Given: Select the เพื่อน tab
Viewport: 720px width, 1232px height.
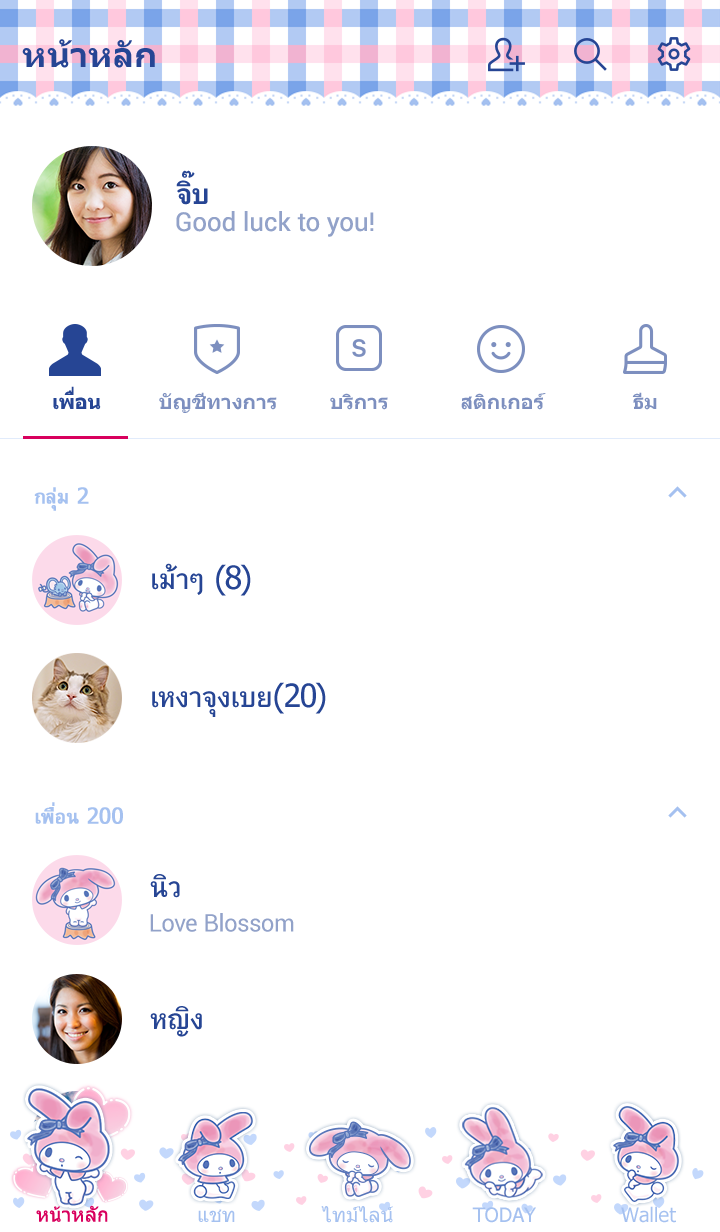Looking at the screenshot, I should click(76, 370).
